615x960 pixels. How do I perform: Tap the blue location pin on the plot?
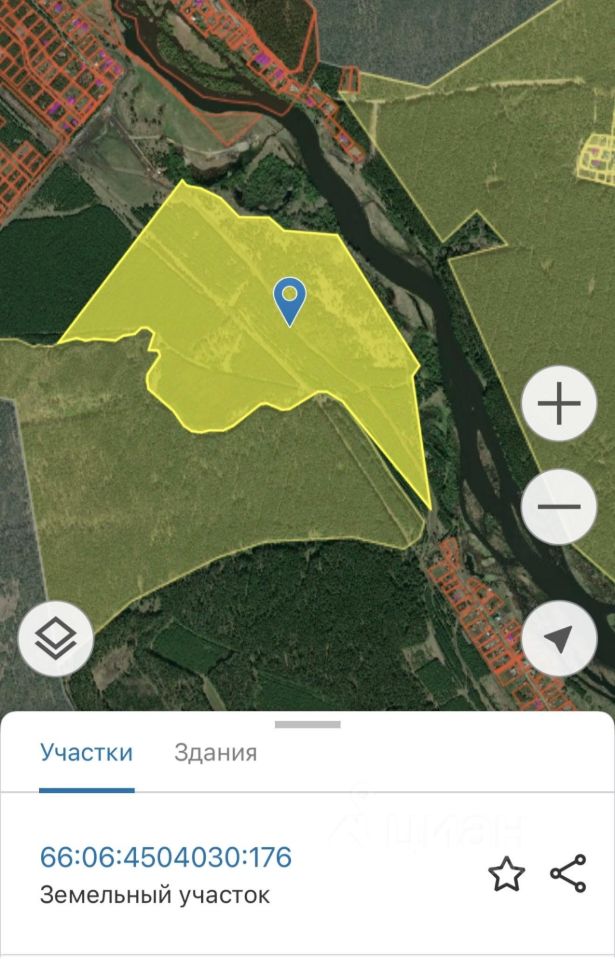tap(290, 299)
